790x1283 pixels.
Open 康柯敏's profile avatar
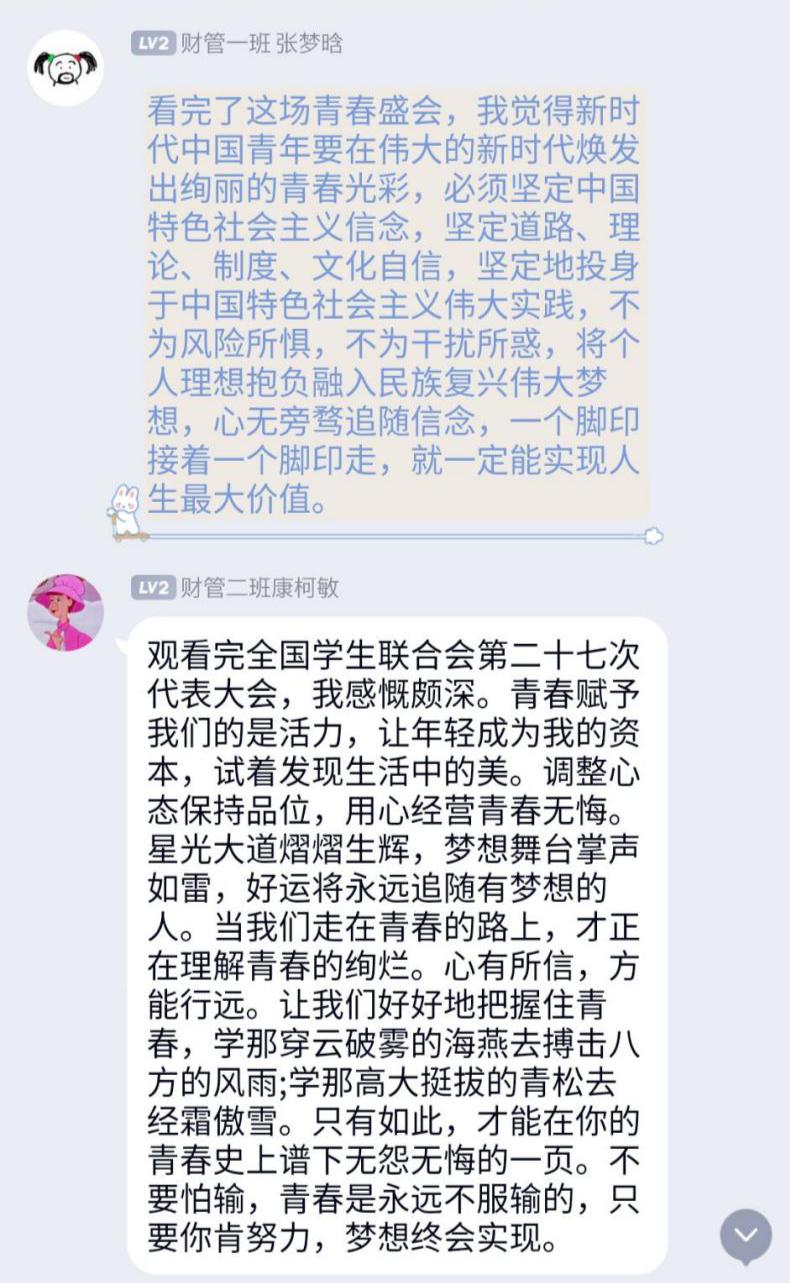[65, 612]
